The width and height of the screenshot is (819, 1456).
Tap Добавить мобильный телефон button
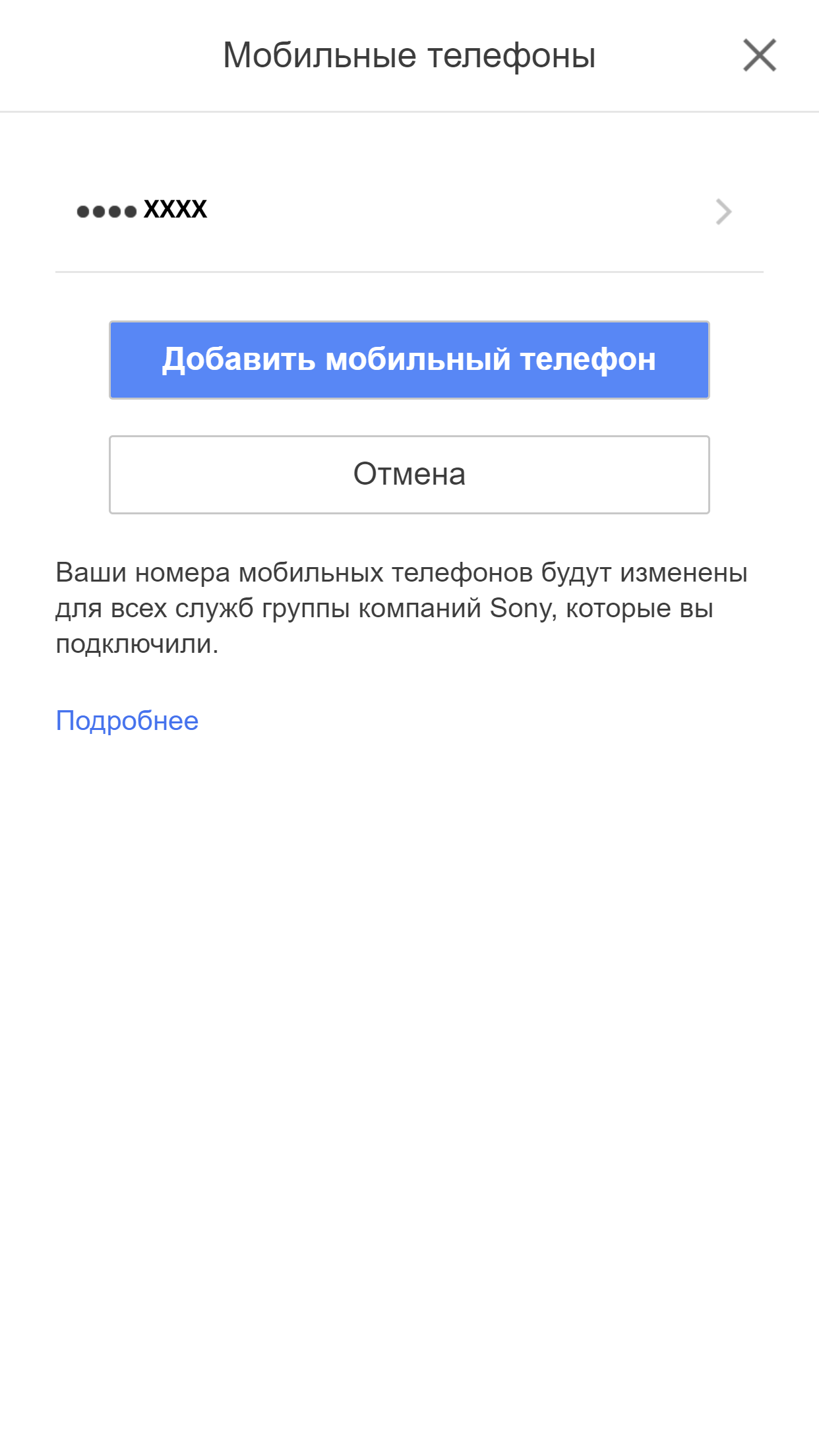409,360
